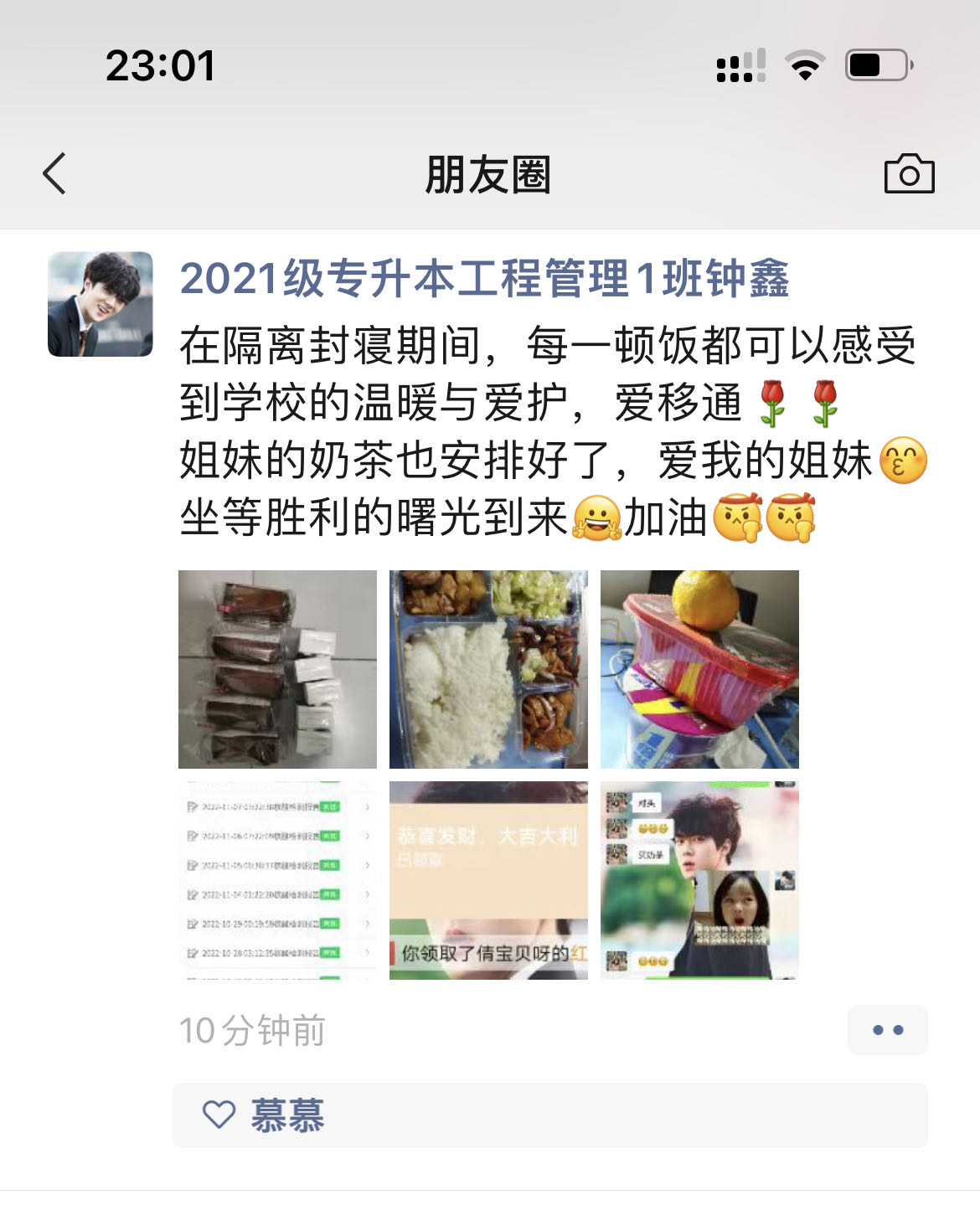View the chat screenshot with the meme face
Image resolution: width=980 pixels, height=1205 pixels.
pyautogui.click(x=699, y=880)
